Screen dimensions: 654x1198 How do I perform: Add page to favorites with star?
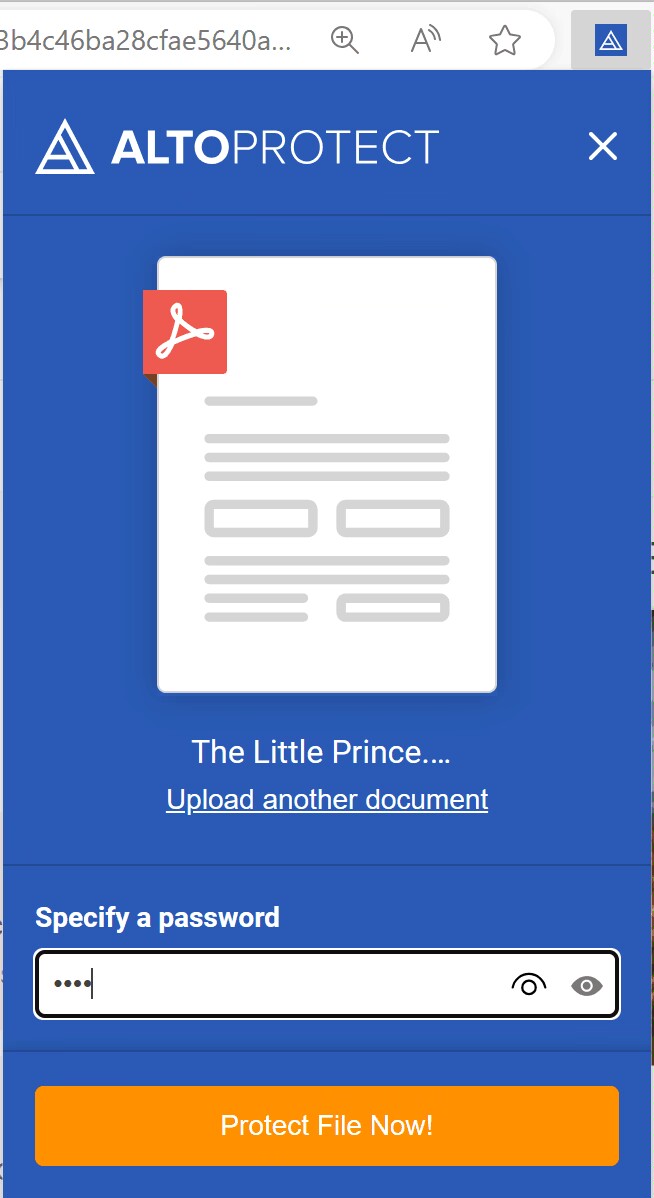point(505,40)
